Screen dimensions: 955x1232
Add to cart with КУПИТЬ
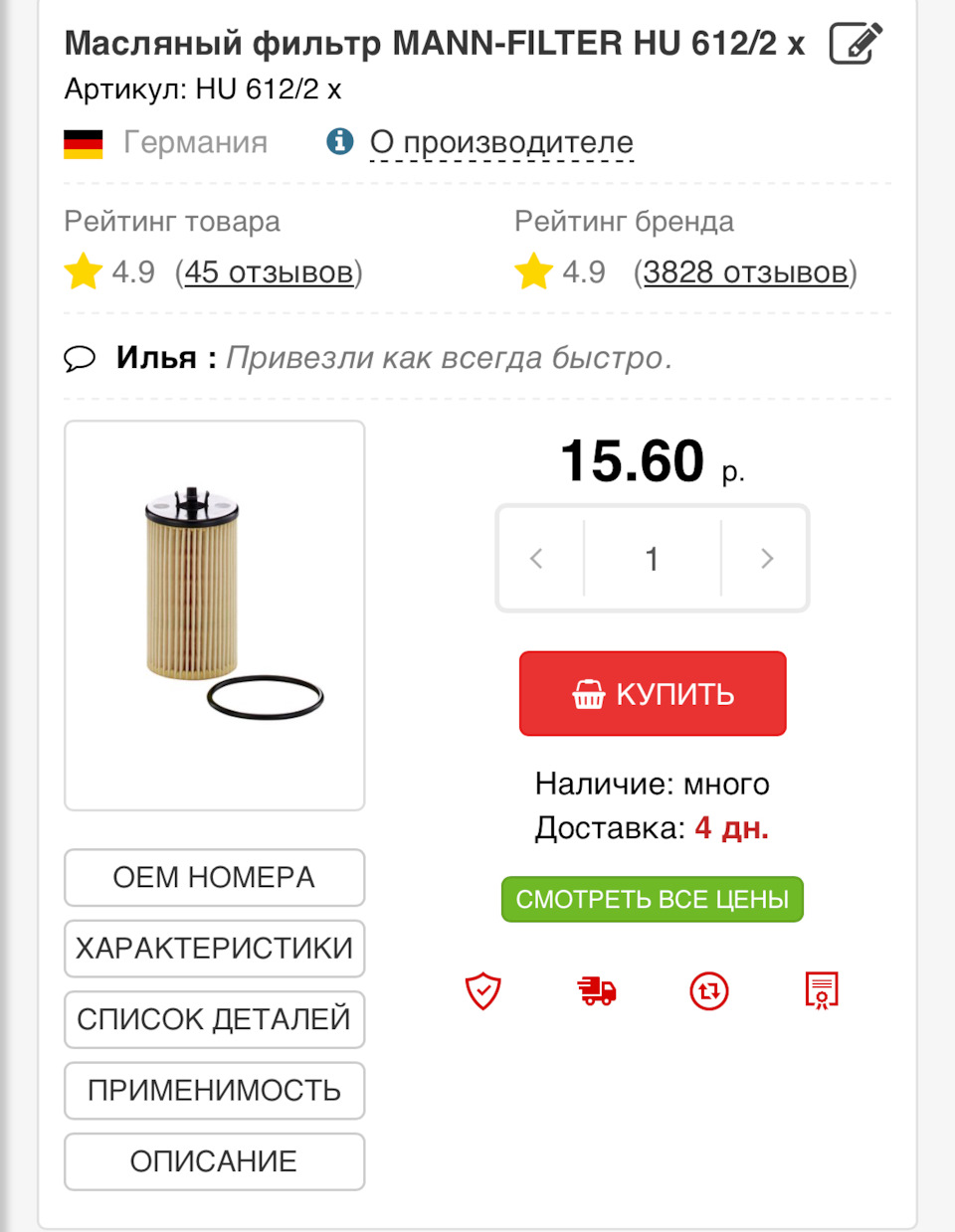(x=653, y=694)
